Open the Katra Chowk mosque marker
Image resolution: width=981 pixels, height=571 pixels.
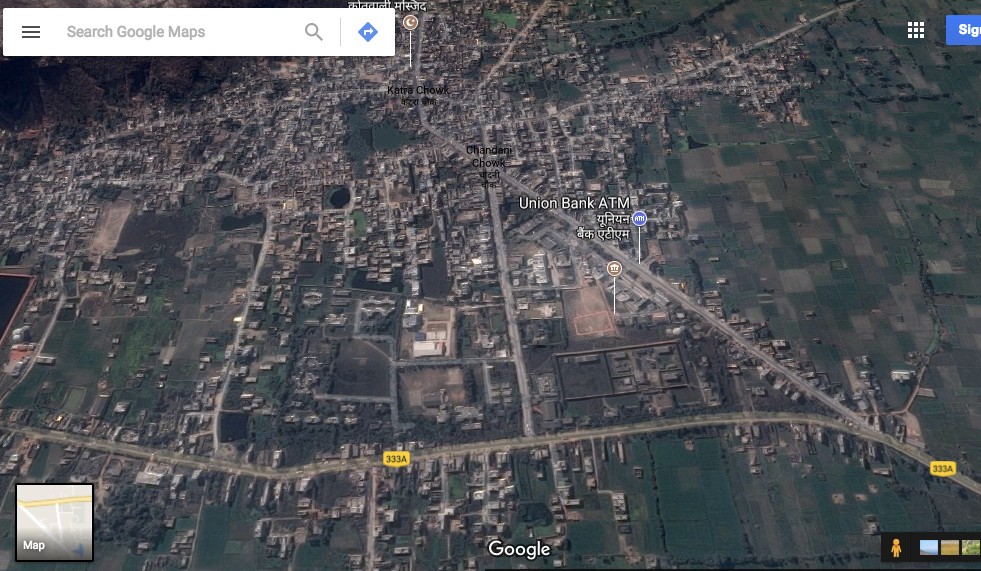pos(409,22)
